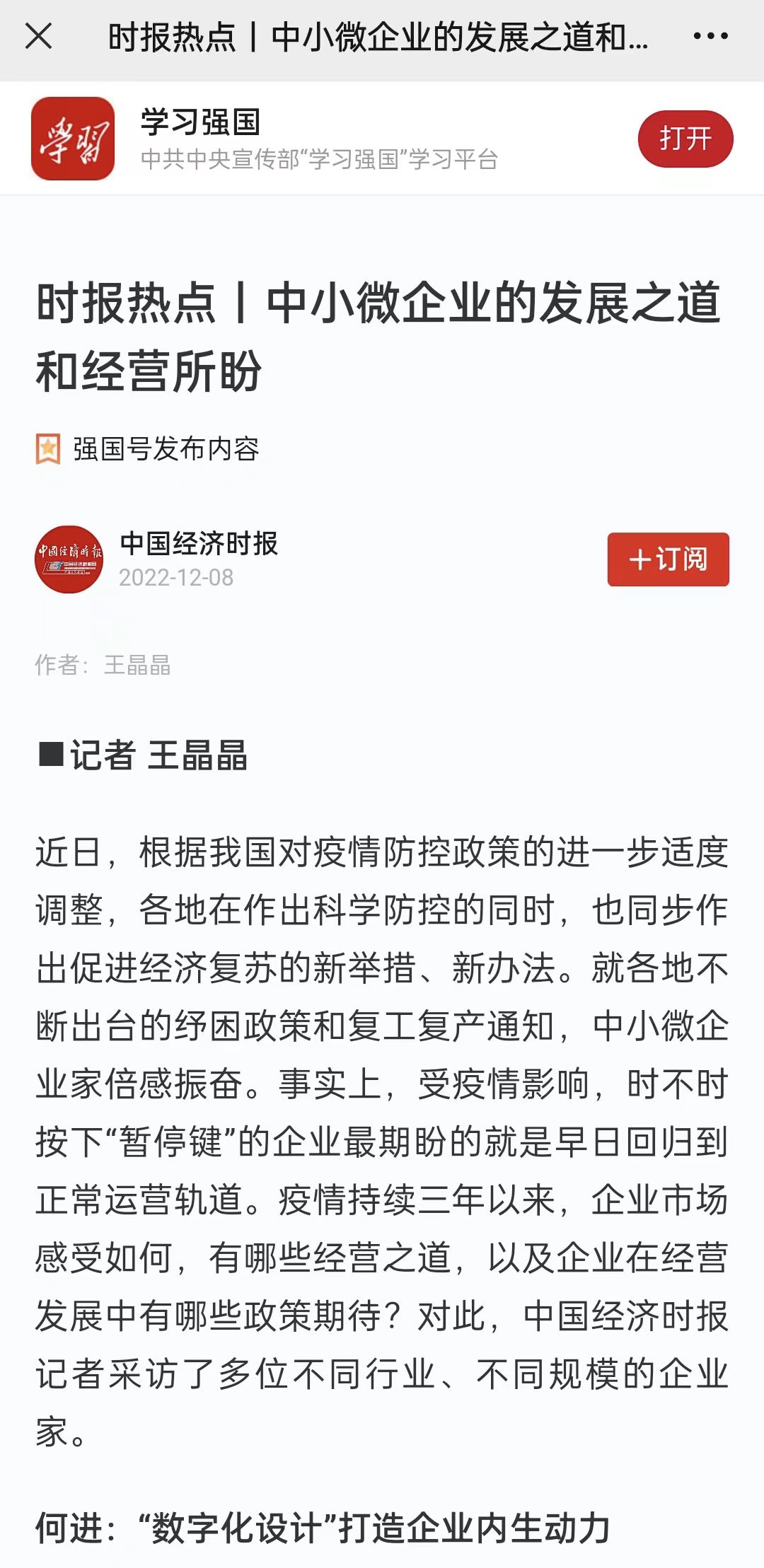Close the article page
The width and height of the screenshot is (764, 1568).
[x=39, y=36]
